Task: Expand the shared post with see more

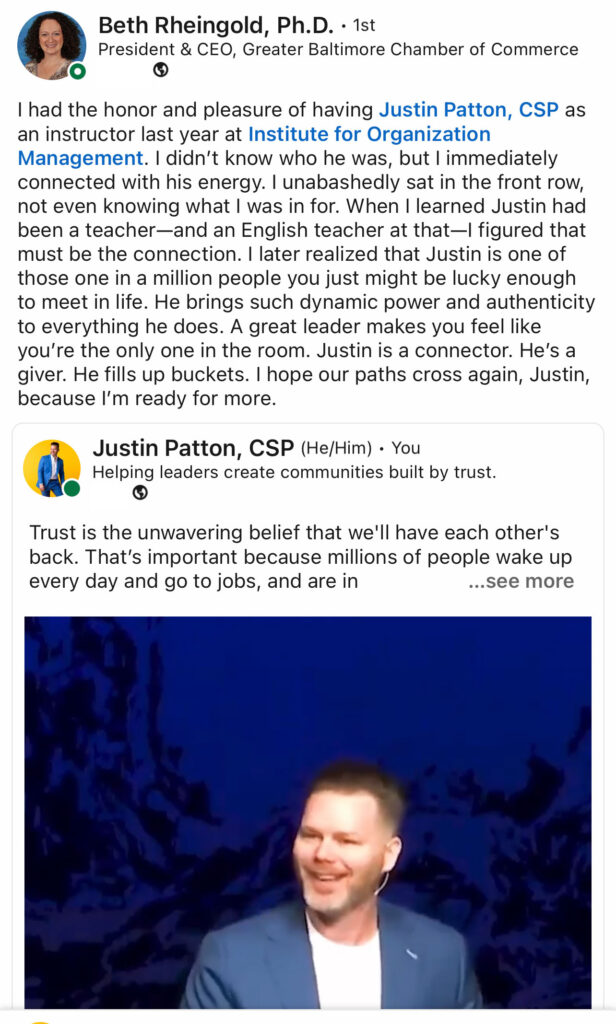Action: point(521,581)
